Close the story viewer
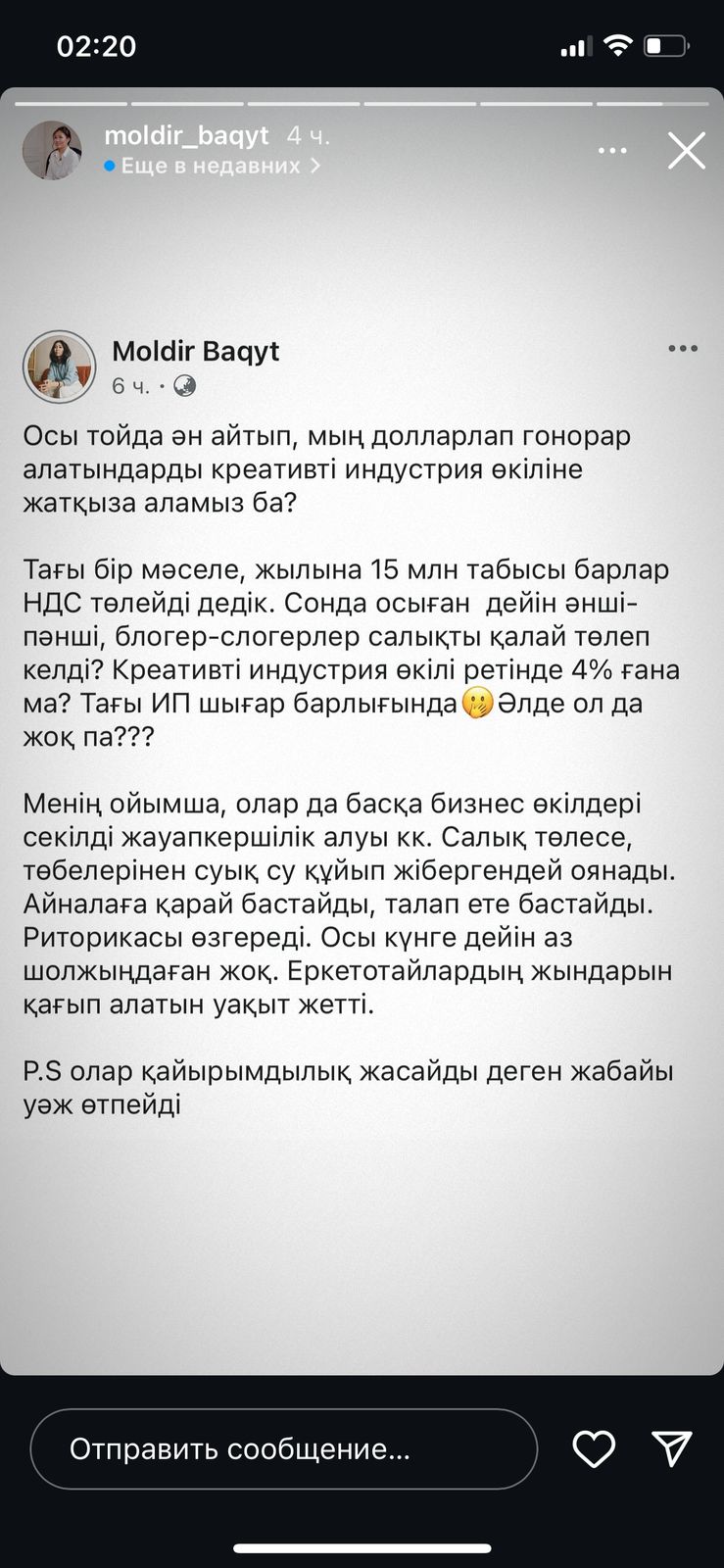724x1568 pixels. click(x=686, y=151)
